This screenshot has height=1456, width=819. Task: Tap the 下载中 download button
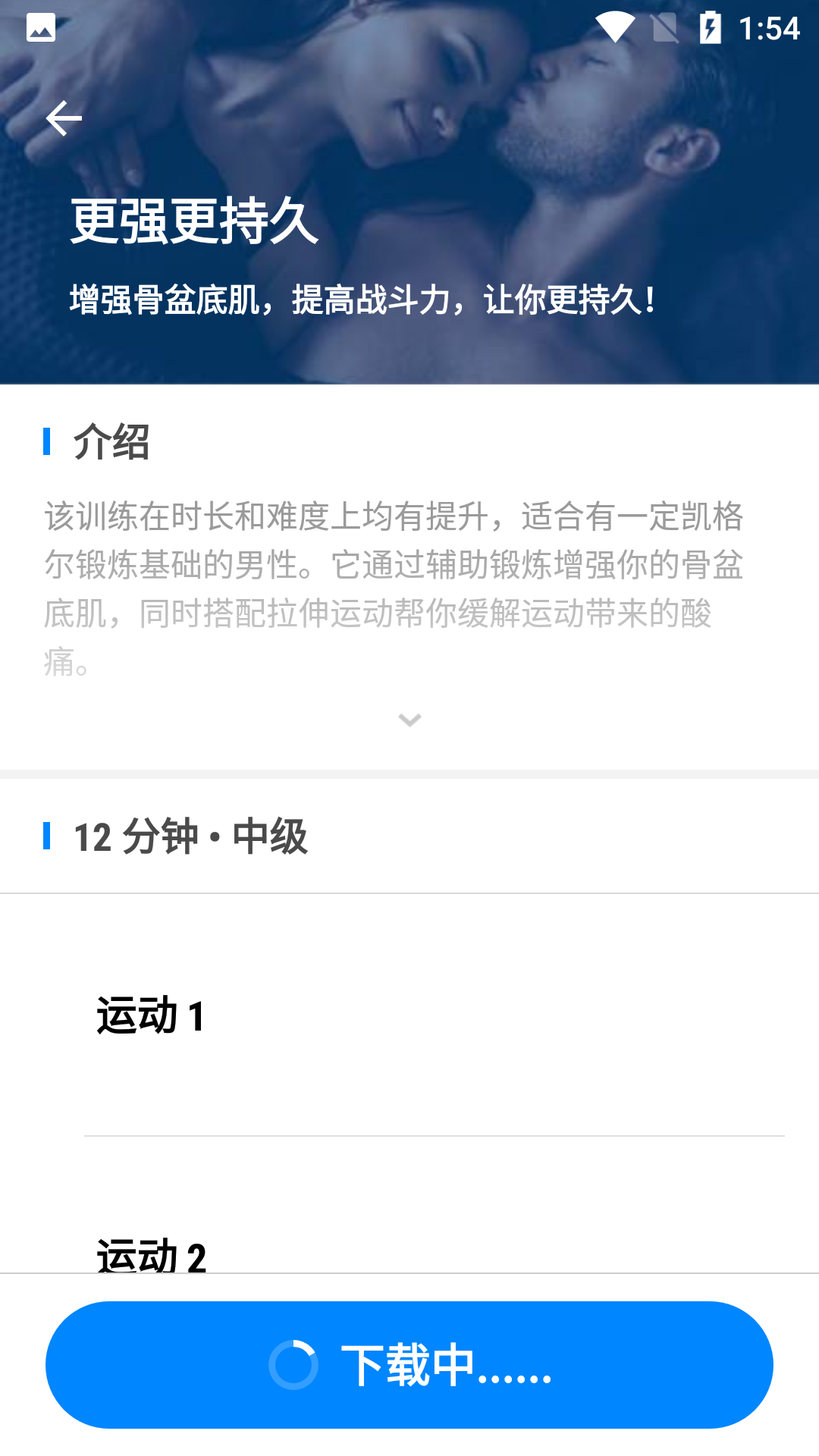(x=409, y=1365)
